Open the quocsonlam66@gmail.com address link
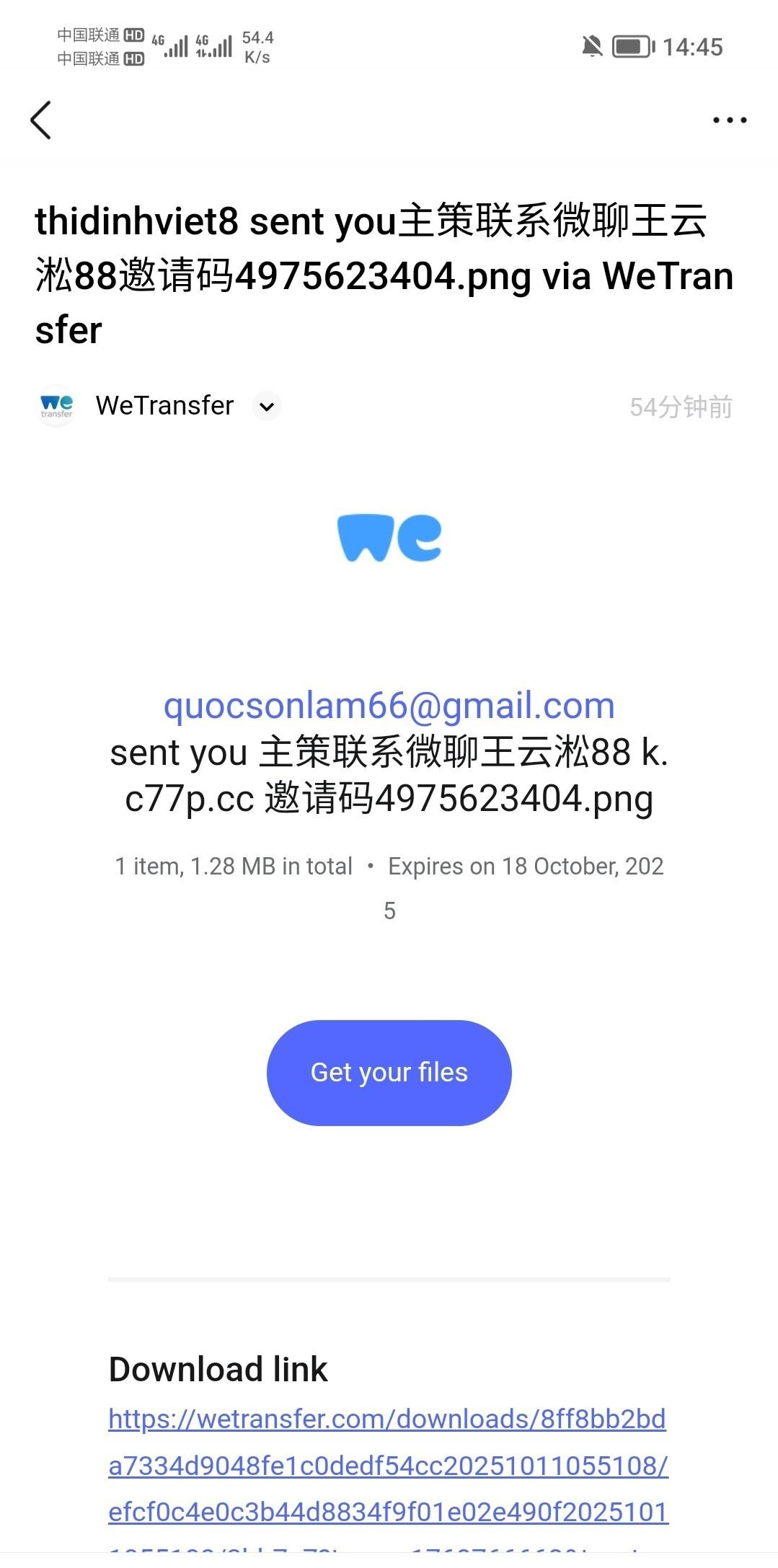This screenshot has height=1568, width=778. point(389,706)
